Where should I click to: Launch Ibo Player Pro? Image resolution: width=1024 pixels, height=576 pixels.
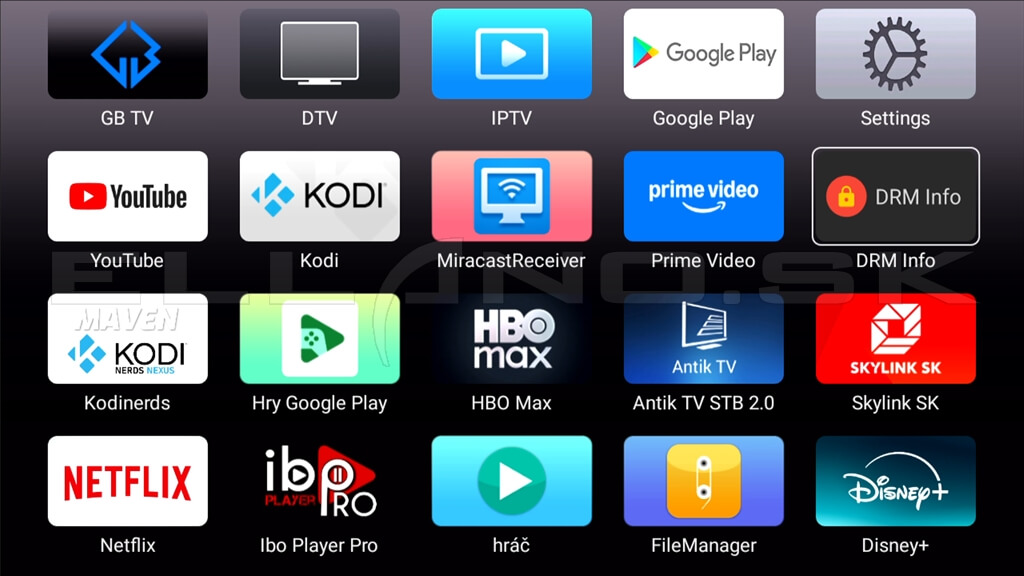click(319, 481)
